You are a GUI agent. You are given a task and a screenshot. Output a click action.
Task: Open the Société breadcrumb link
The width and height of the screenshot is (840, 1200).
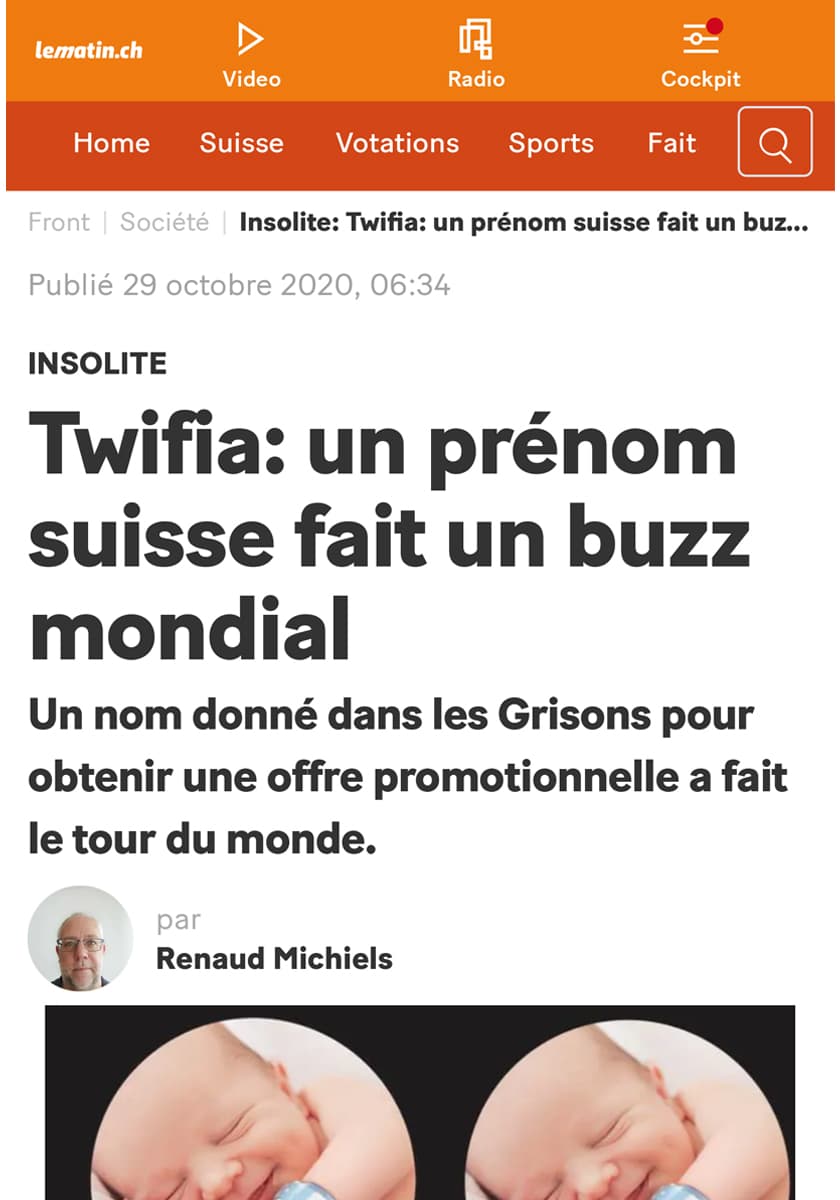(165, 222)
